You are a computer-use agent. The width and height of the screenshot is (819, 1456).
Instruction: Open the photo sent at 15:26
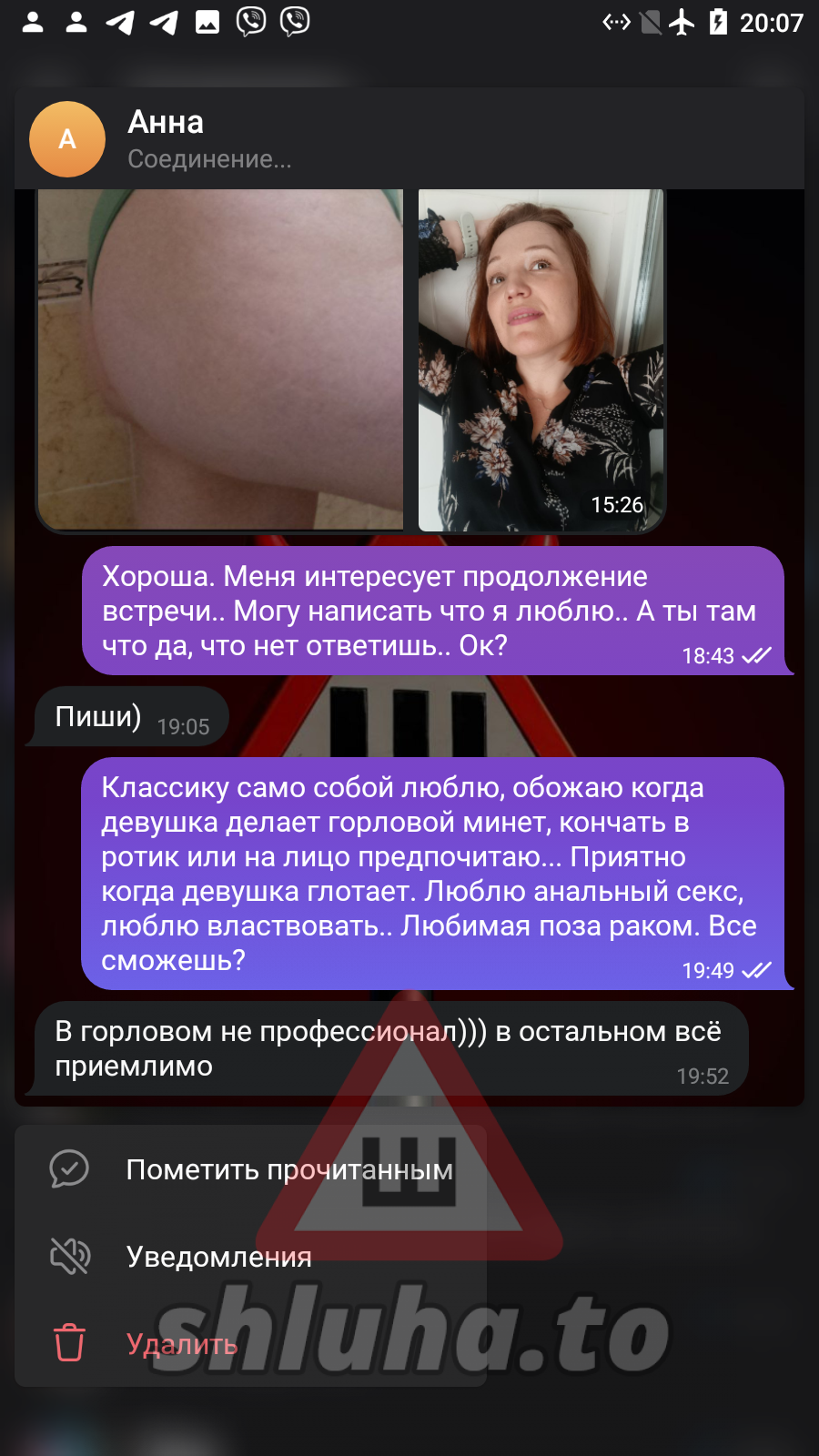point(541,359)
